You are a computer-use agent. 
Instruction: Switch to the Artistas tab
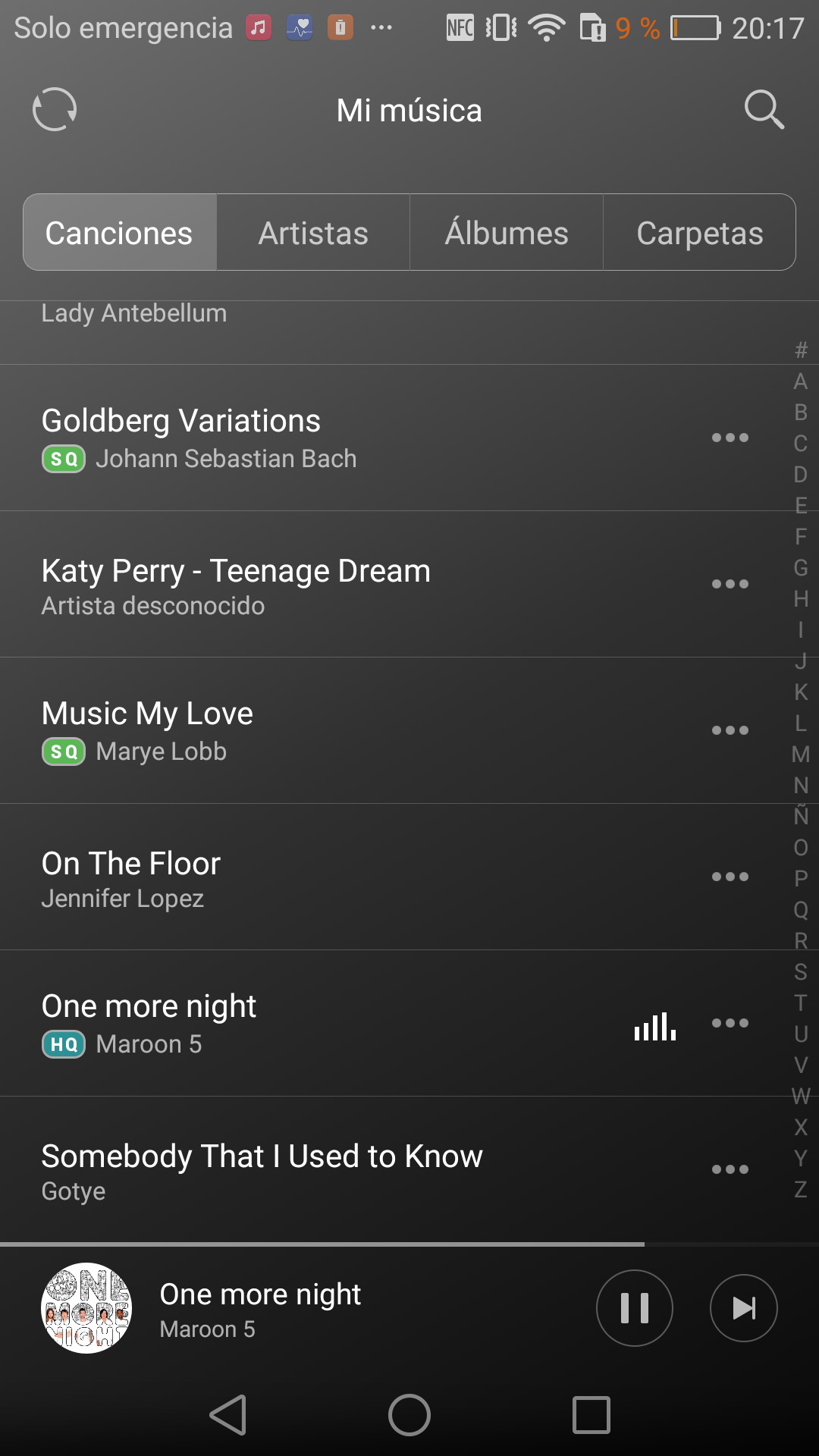(x=313, y=233)
